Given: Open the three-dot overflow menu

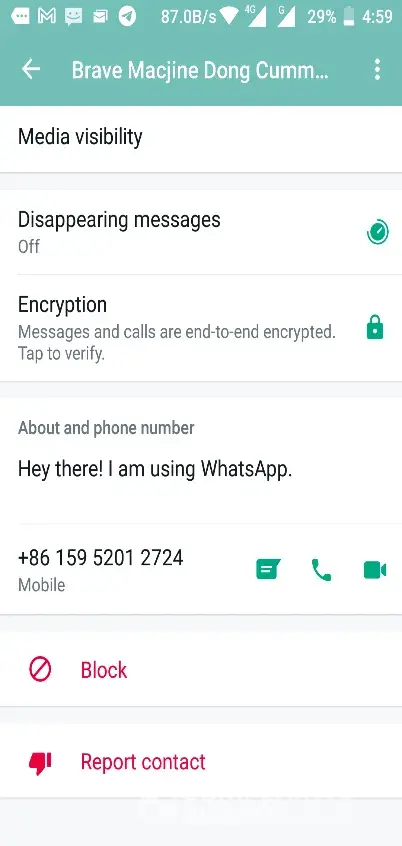Looking at the screenshot, I should tap(377, 70).
